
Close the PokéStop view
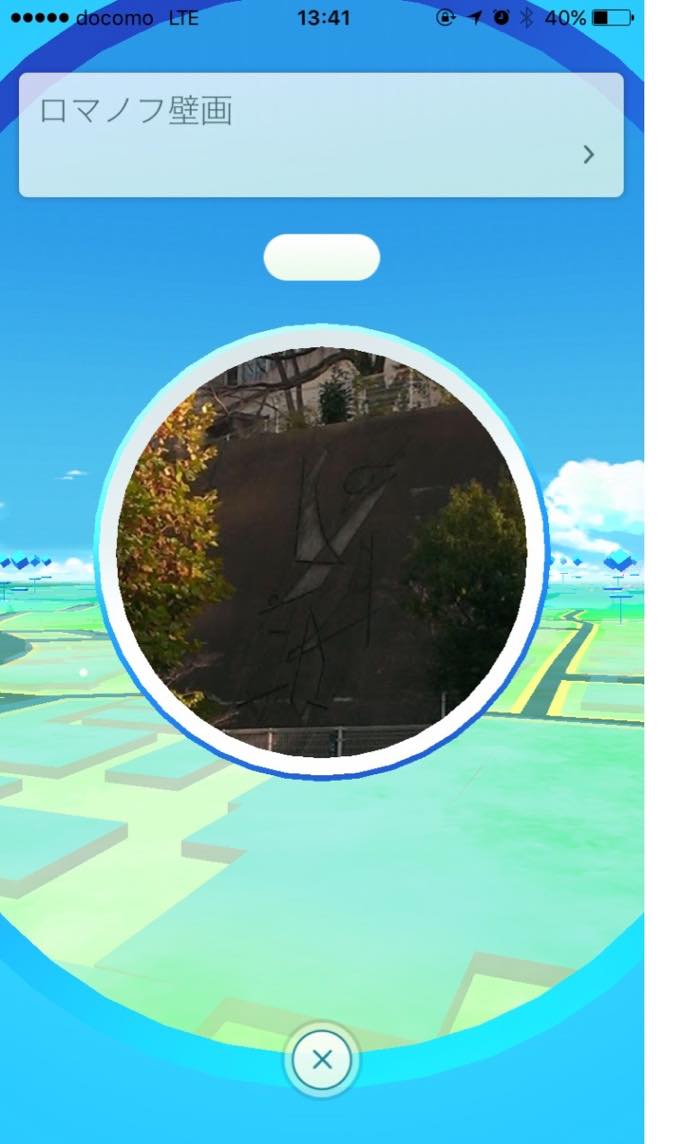(x=321, y=1060)
